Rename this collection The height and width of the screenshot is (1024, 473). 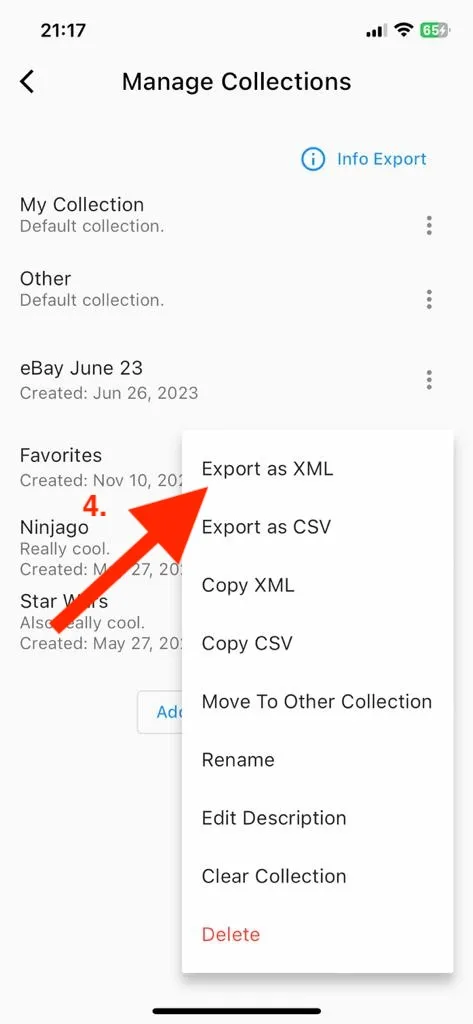[318, 760]
